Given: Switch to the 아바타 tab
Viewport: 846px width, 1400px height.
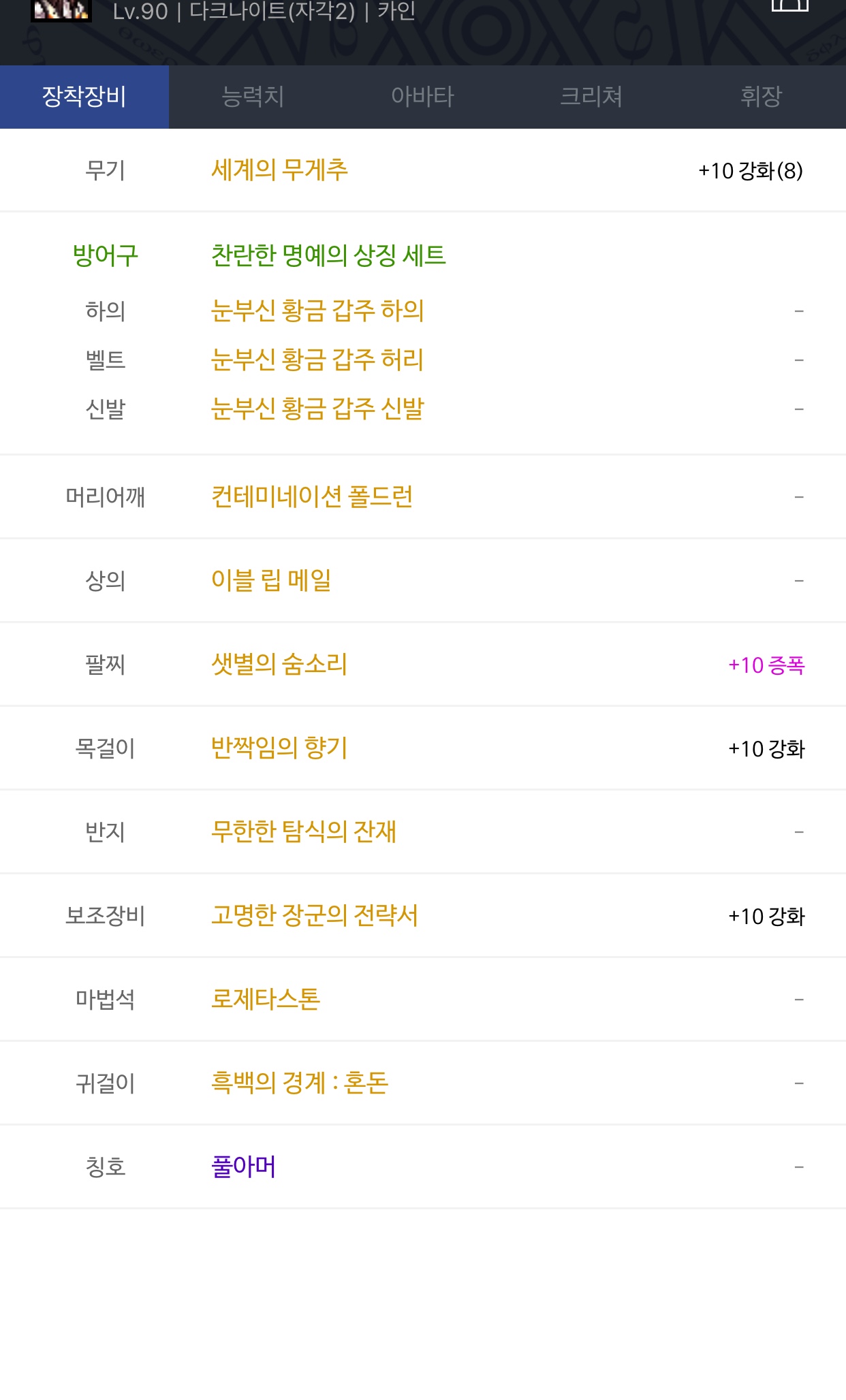Looking at the screenshot, I should 422,97.
